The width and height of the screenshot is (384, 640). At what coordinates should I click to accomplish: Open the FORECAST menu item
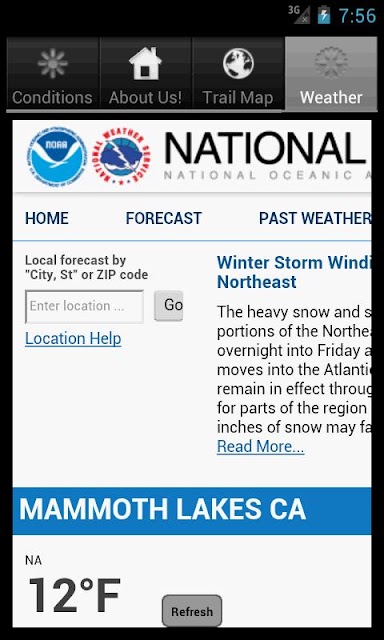point(164,218)
